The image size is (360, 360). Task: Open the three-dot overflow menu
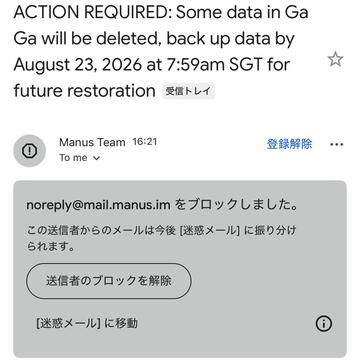[x=336, y=144]
